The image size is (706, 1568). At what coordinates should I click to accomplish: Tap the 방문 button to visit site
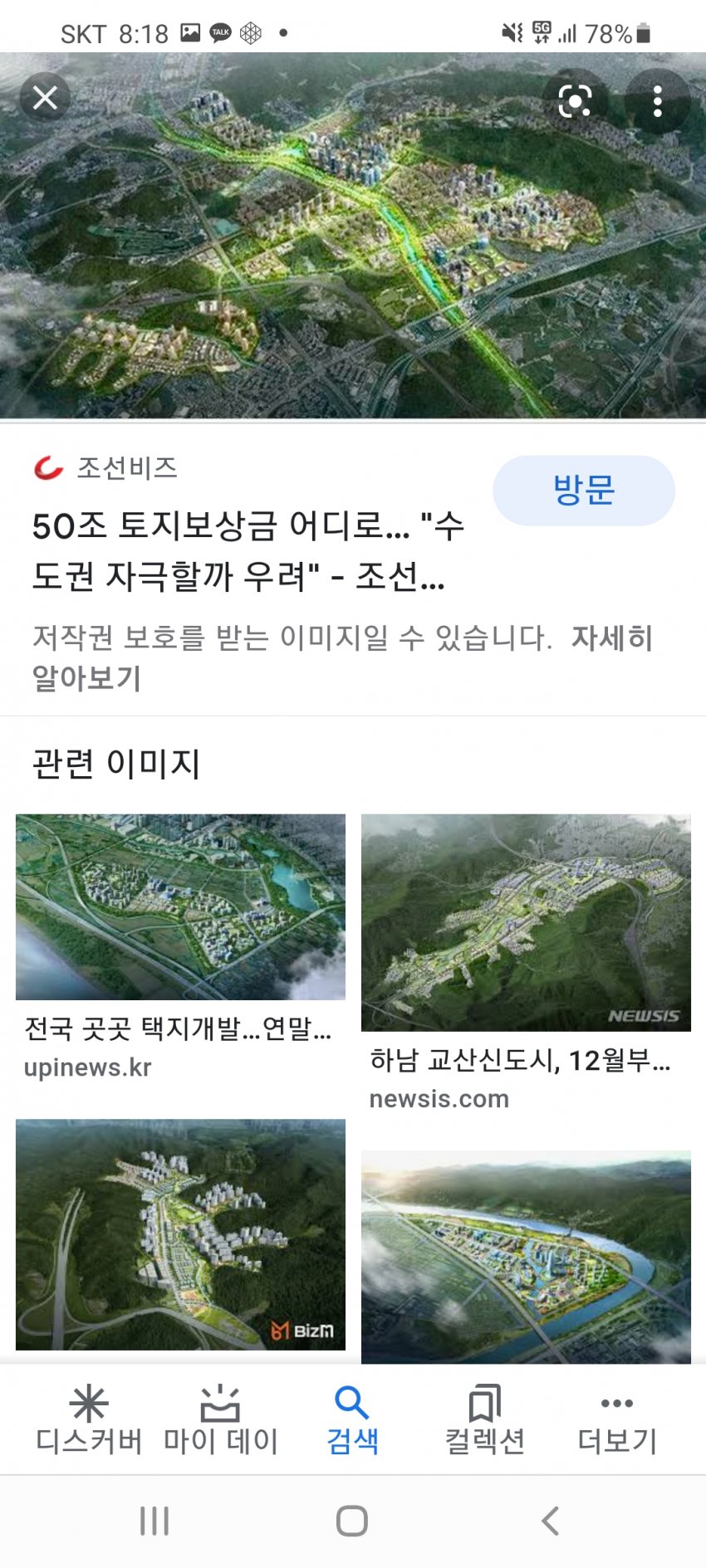pos(583,490)
